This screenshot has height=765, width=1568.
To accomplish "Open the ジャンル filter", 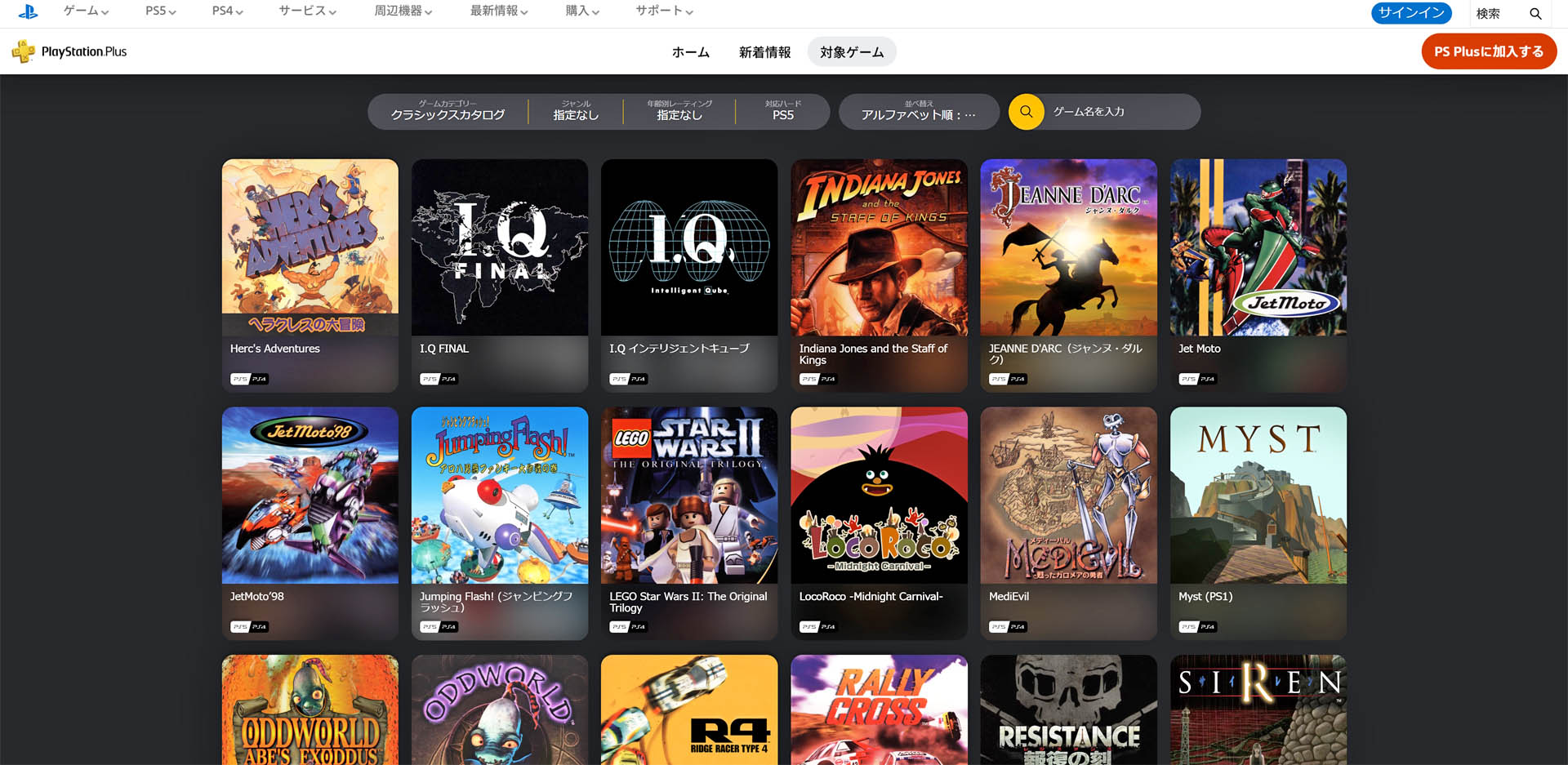I will pos(576,111).
